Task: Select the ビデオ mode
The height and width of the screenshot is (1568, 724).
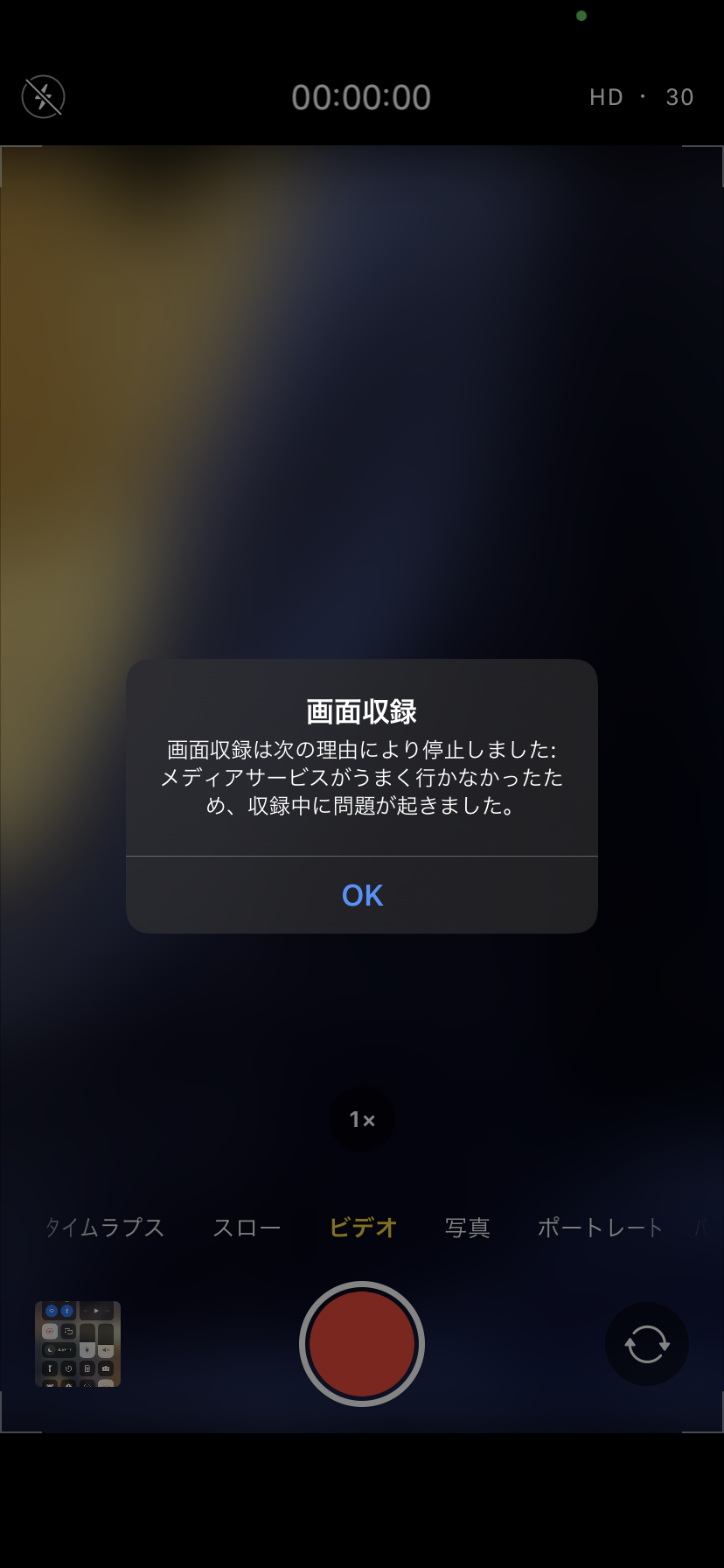Action: click(363, 1228)
